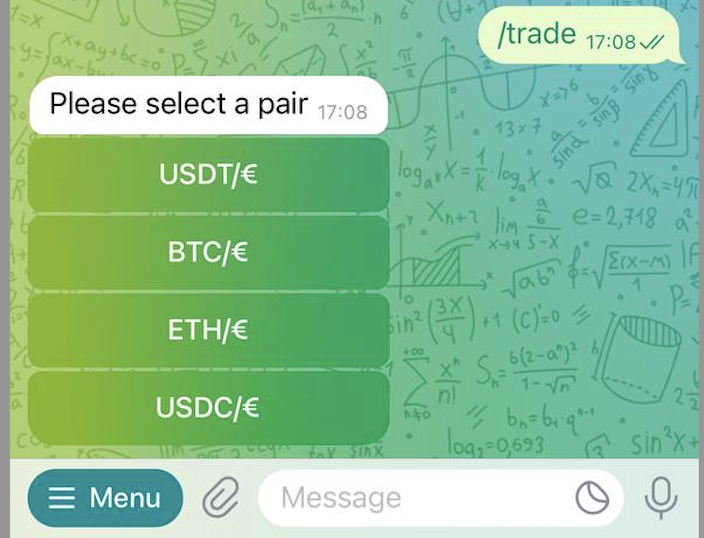Tap the microphone voice message icon
The width and height of the screenshot is (704, 538).
click(660, 497)
